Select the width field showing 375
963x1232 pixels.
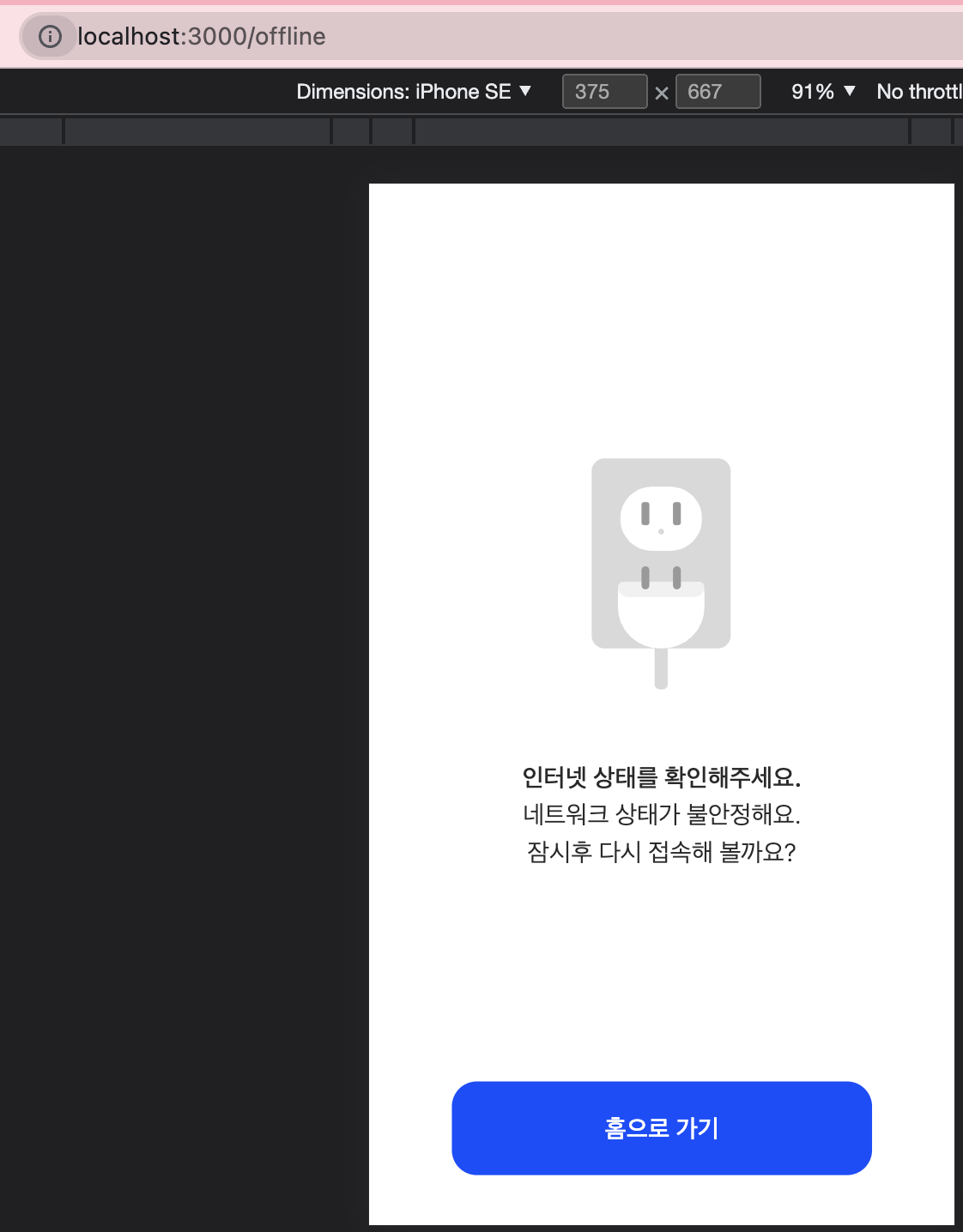coord(603,92)
